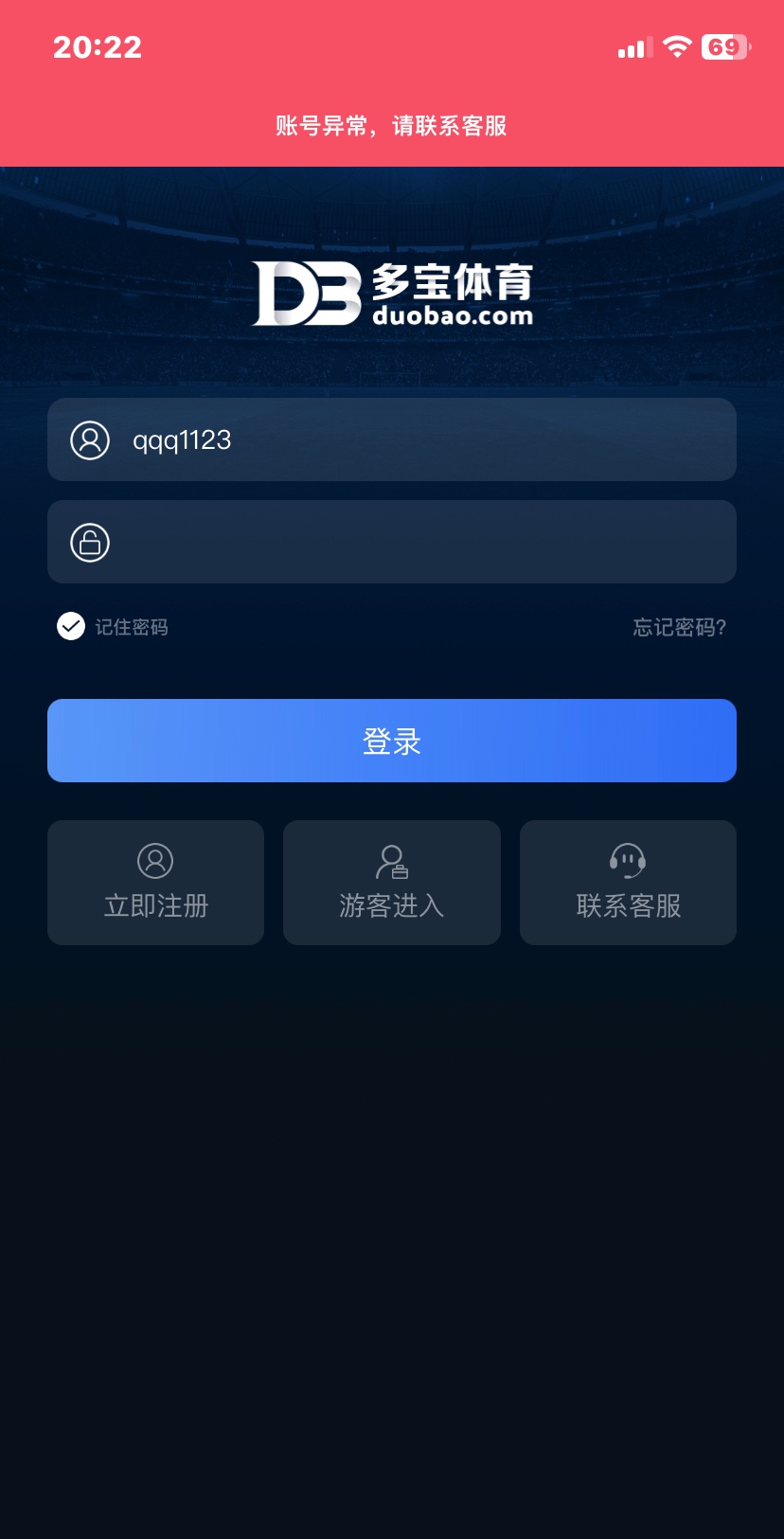The image size is (784, 1539).
Task: Contact support with 联系客服 button
Action: 628,883
